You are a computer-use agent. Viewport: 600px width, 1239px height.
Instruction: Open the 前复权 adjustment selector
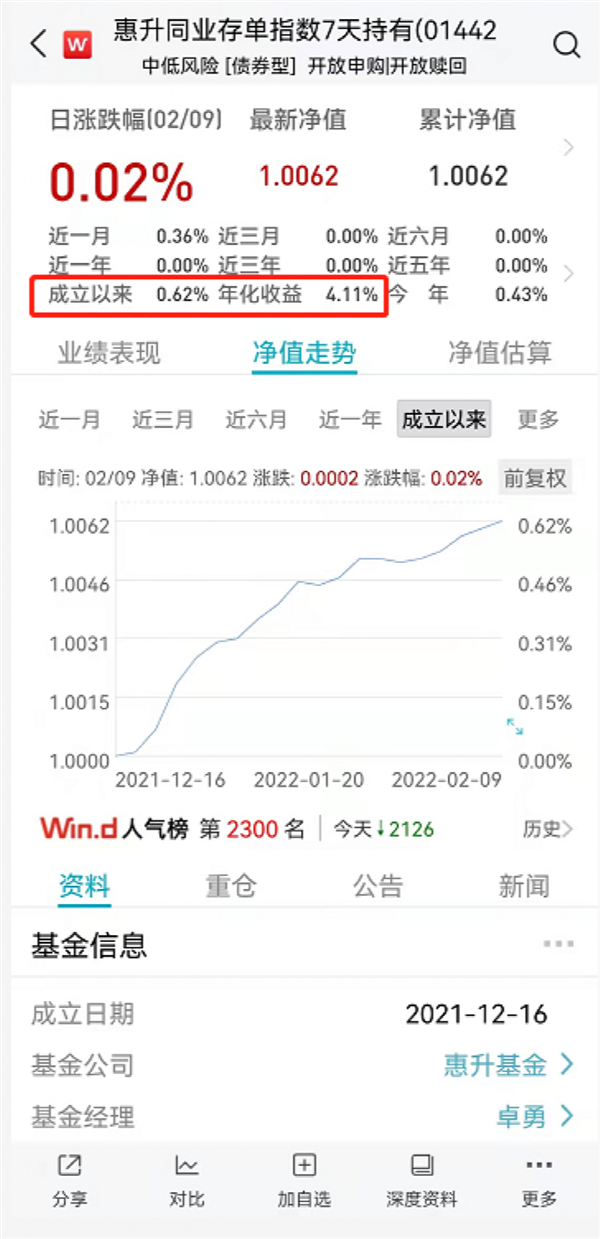tap(535, 478)
